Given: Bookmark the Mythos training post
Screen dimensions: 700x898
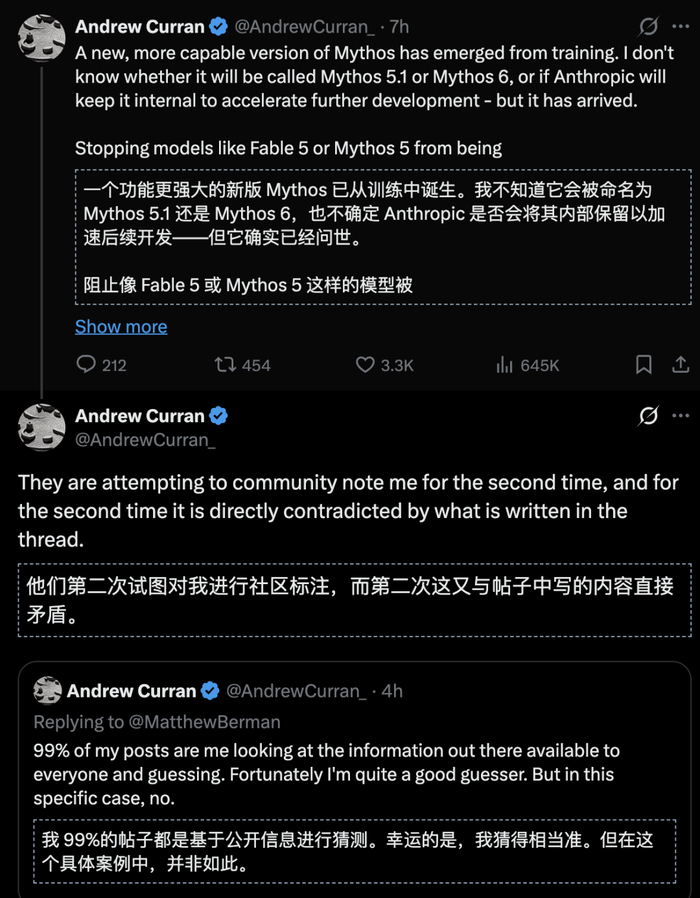Looking at the screenshot, I should (644, 364).
